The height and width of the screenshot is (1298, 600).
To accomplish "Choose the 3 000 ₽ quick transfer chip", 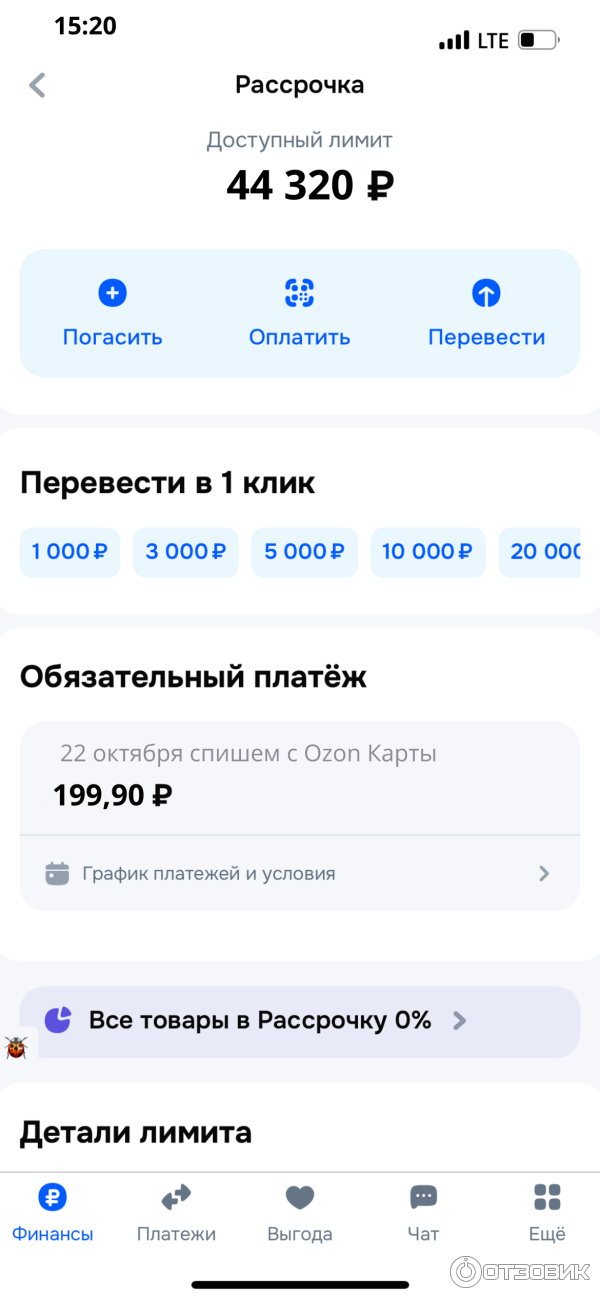I will (x=185, y=552).
